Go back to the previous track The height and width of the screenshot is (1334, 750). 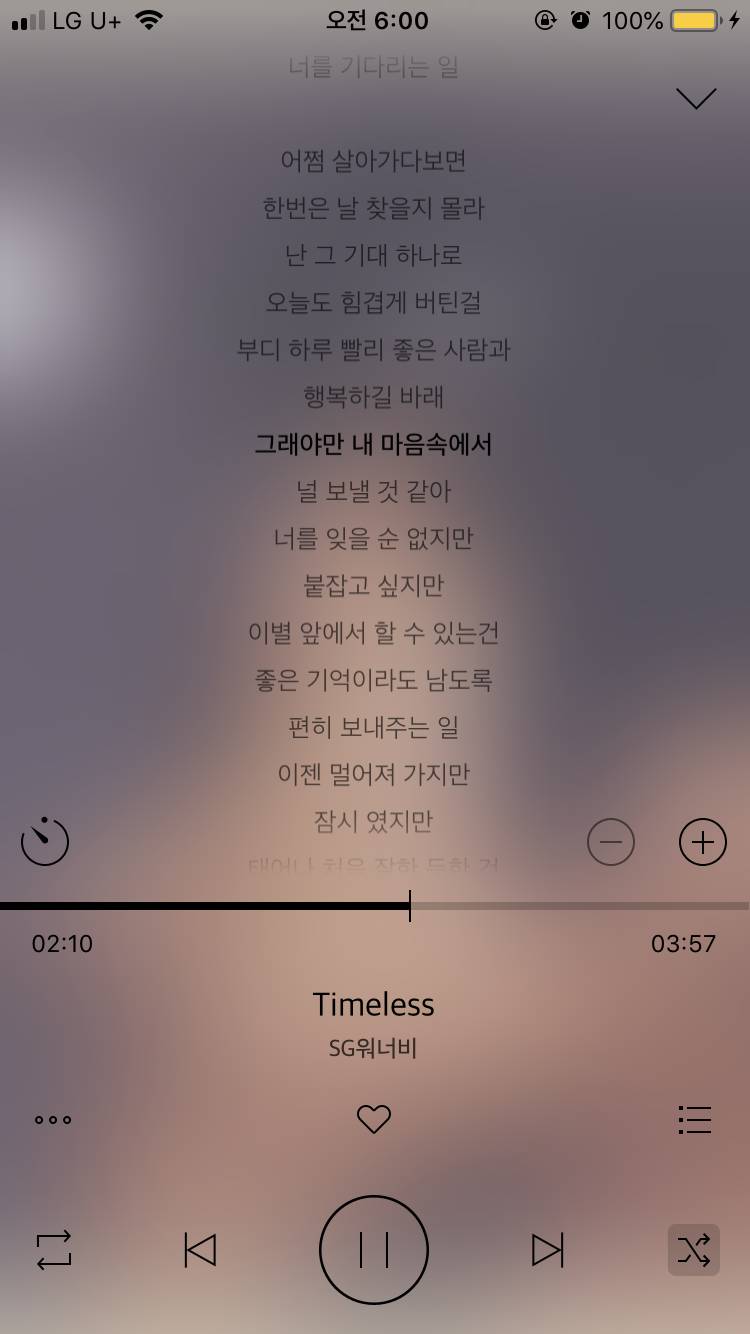200,1249
